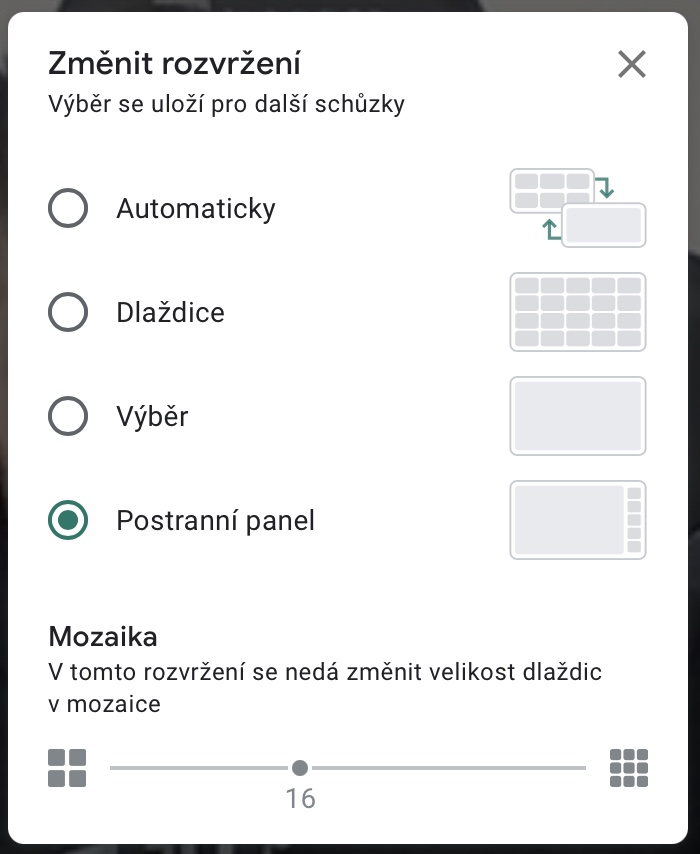Select the Automaticky layout option
700x854 pixels.
coord(68,209)
